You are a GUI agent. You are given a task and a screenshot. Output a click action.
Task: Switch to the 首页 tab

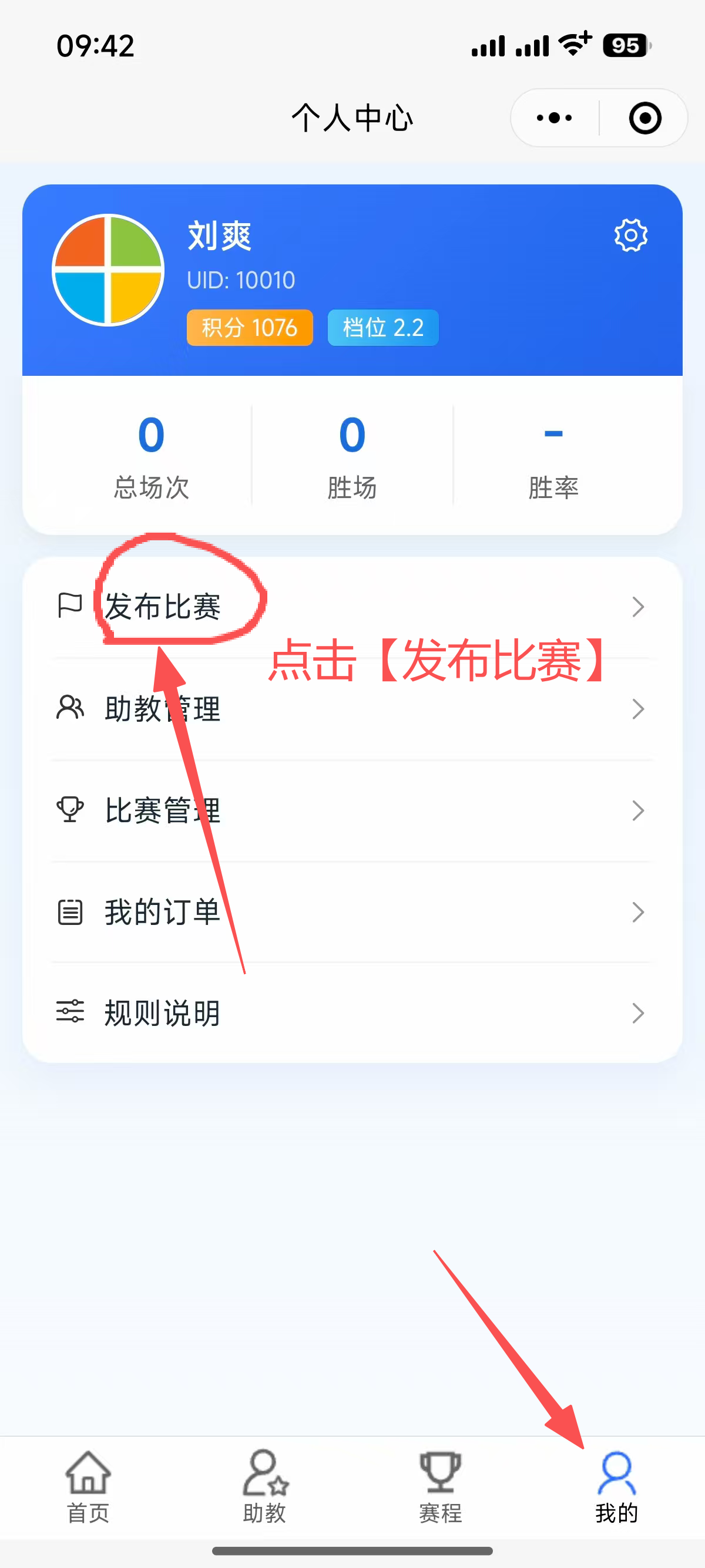coord(88,1486)
